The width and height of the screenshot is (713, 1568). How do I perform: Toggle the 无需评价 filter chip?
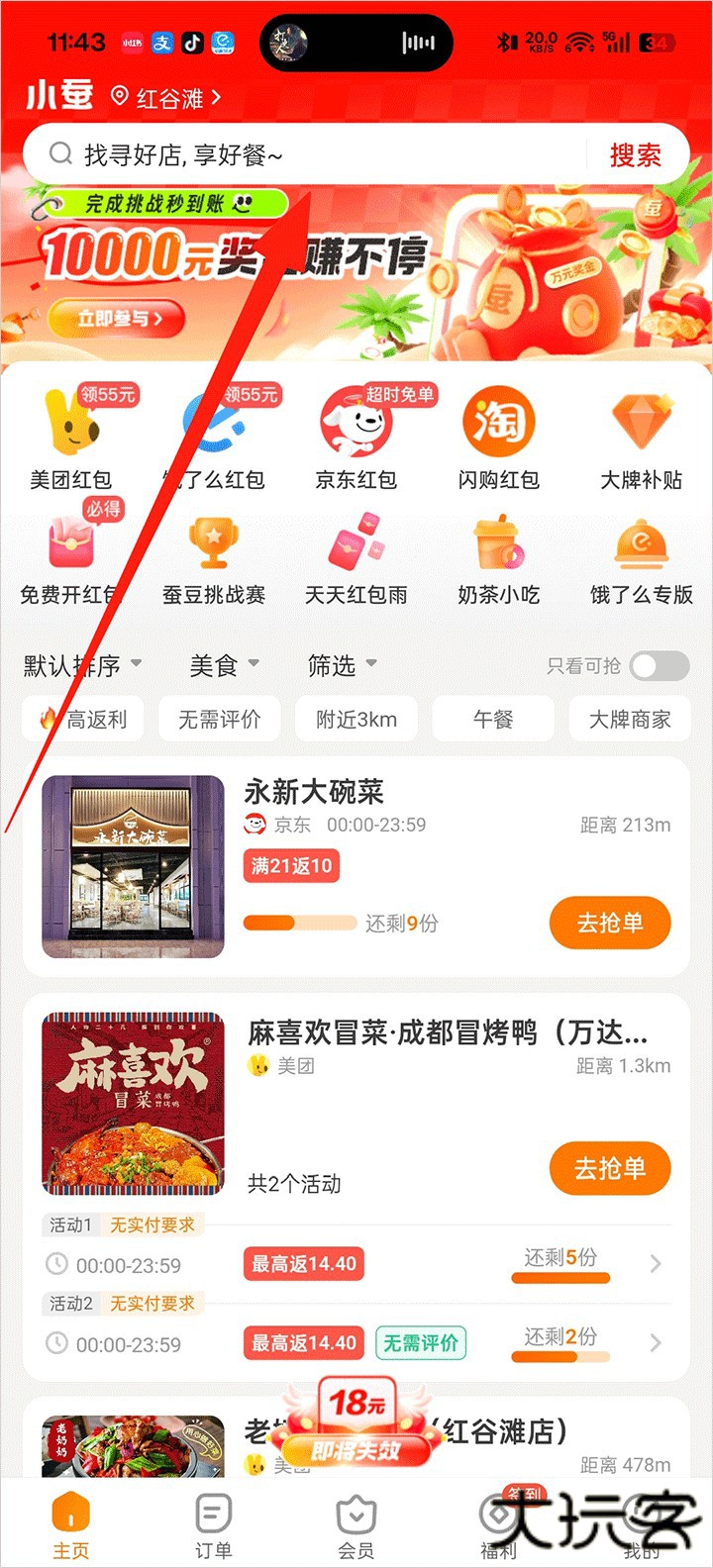(x=219, y=719)
